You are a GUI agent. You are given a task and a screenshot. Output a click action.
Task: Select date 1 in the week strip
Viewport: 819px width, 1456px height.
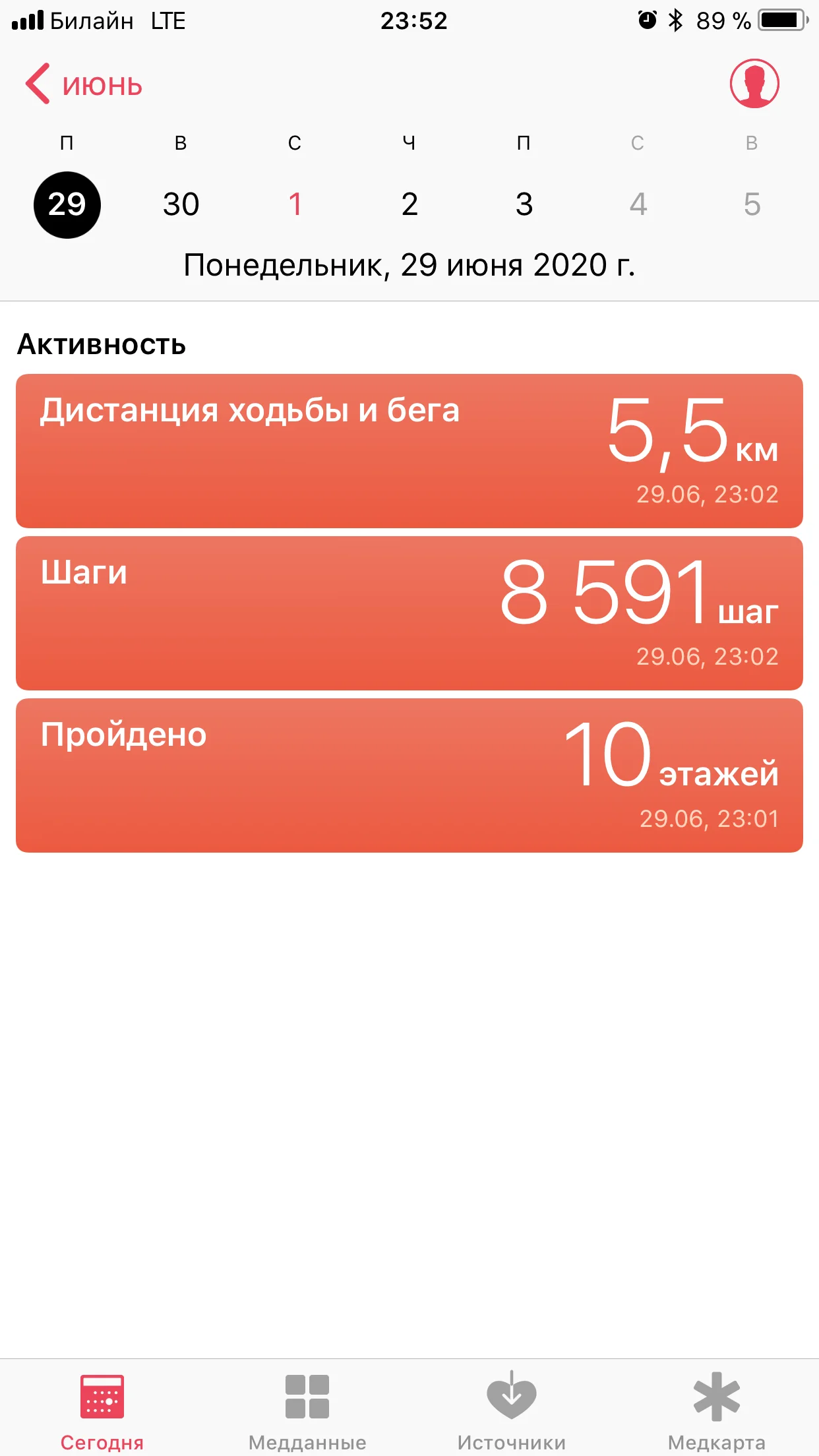295,204
